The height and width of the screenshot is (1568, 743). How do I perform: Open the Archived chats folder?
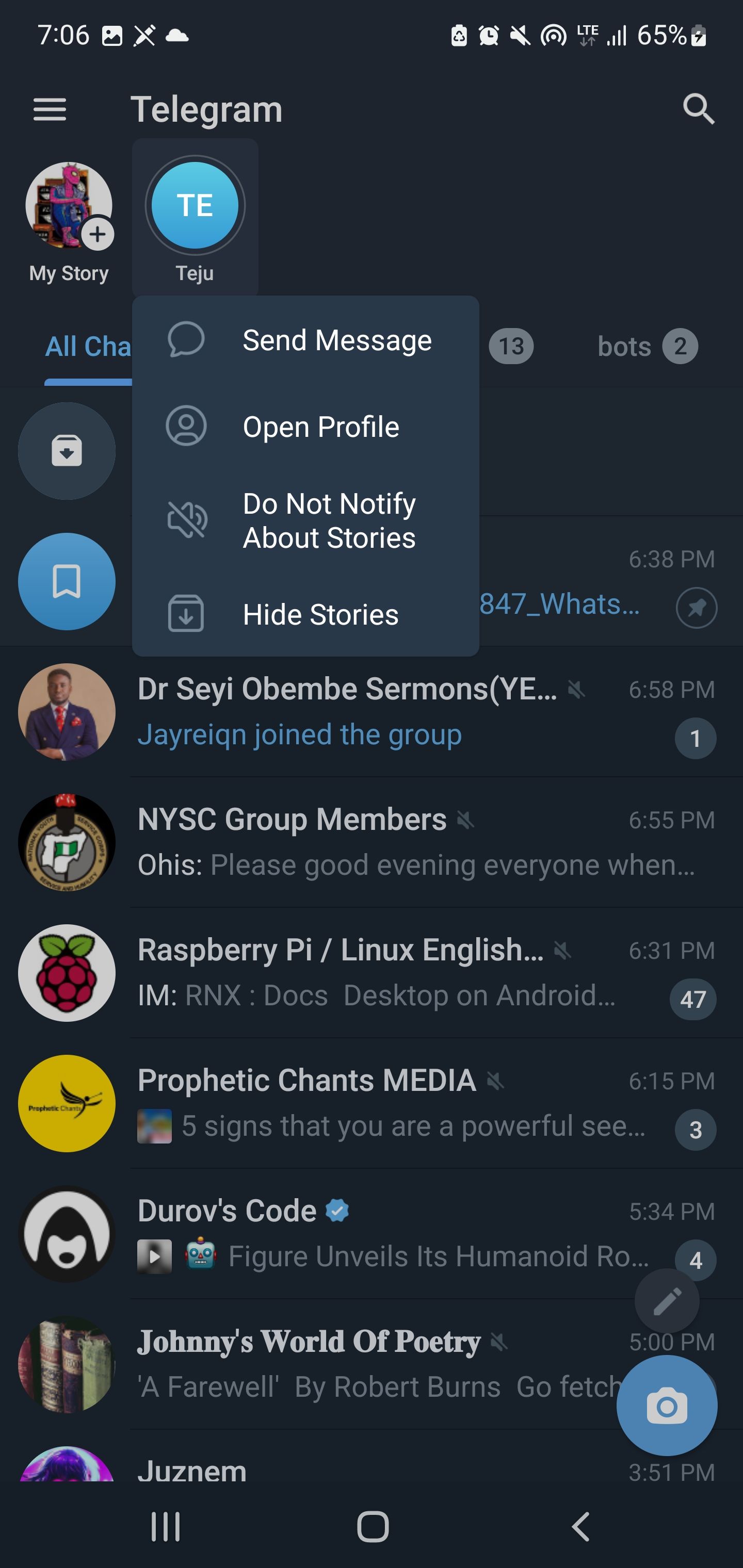pos(67,450)
